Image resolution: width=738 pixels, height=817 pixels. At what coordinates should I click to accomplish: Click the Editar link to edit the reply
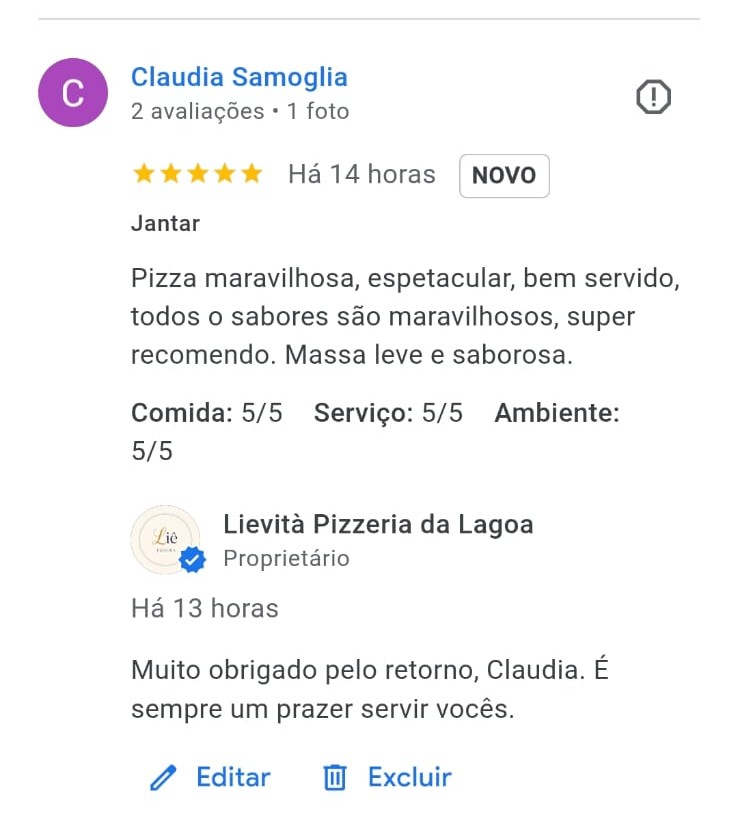[x=232, y=777]
